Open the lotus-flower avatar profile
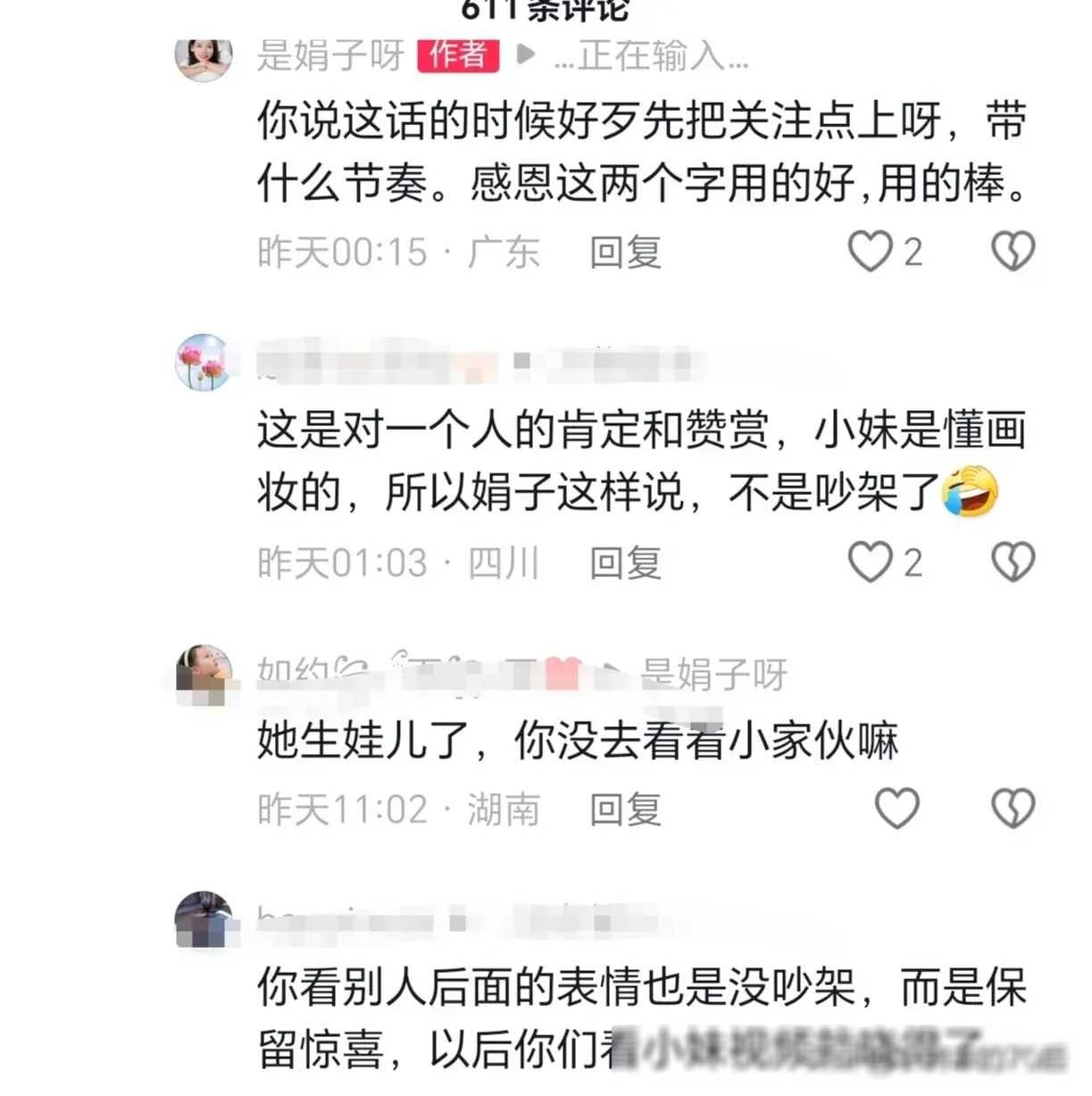 coord(204,363)
